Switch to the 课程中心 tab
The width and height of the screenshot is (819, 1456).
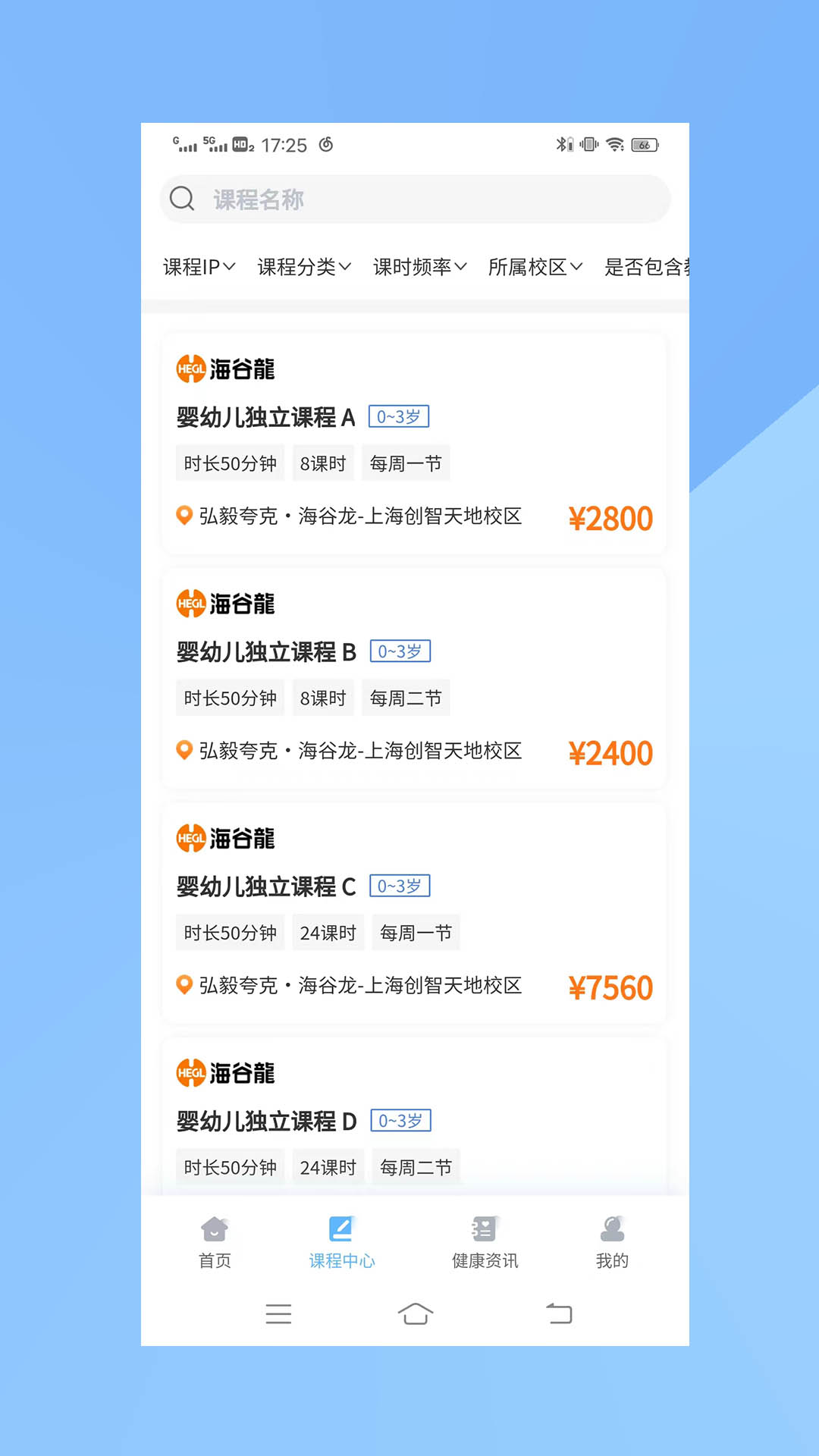(x=342, y=1242)
